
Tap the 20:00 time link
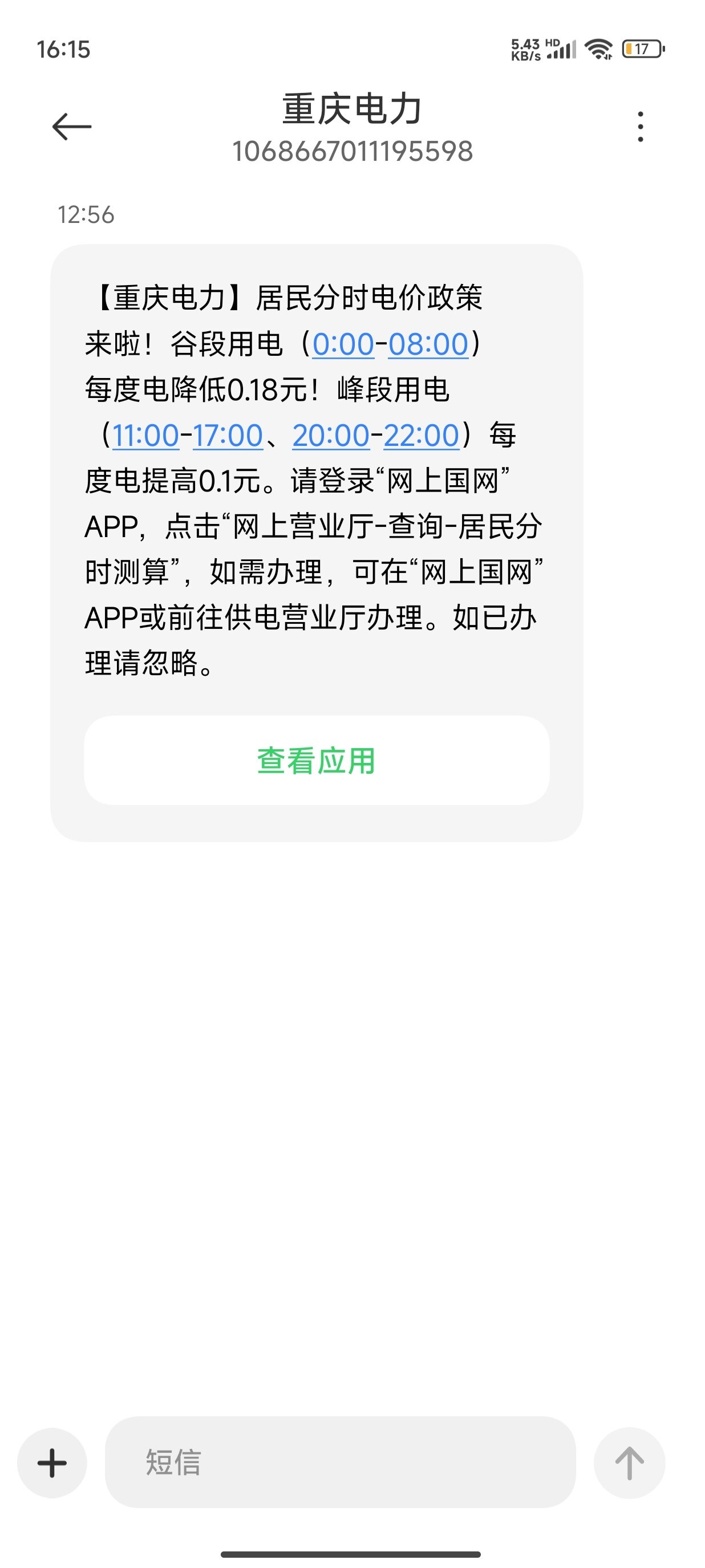point(331,436)
